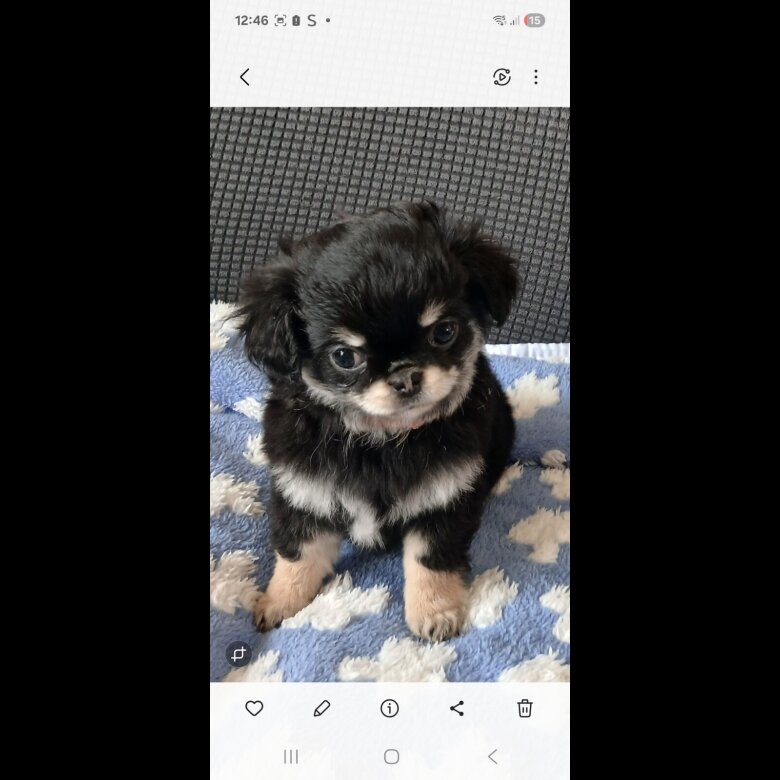780x780 pixels.
Task: View photo details info
Action: (x=389, y=708)
